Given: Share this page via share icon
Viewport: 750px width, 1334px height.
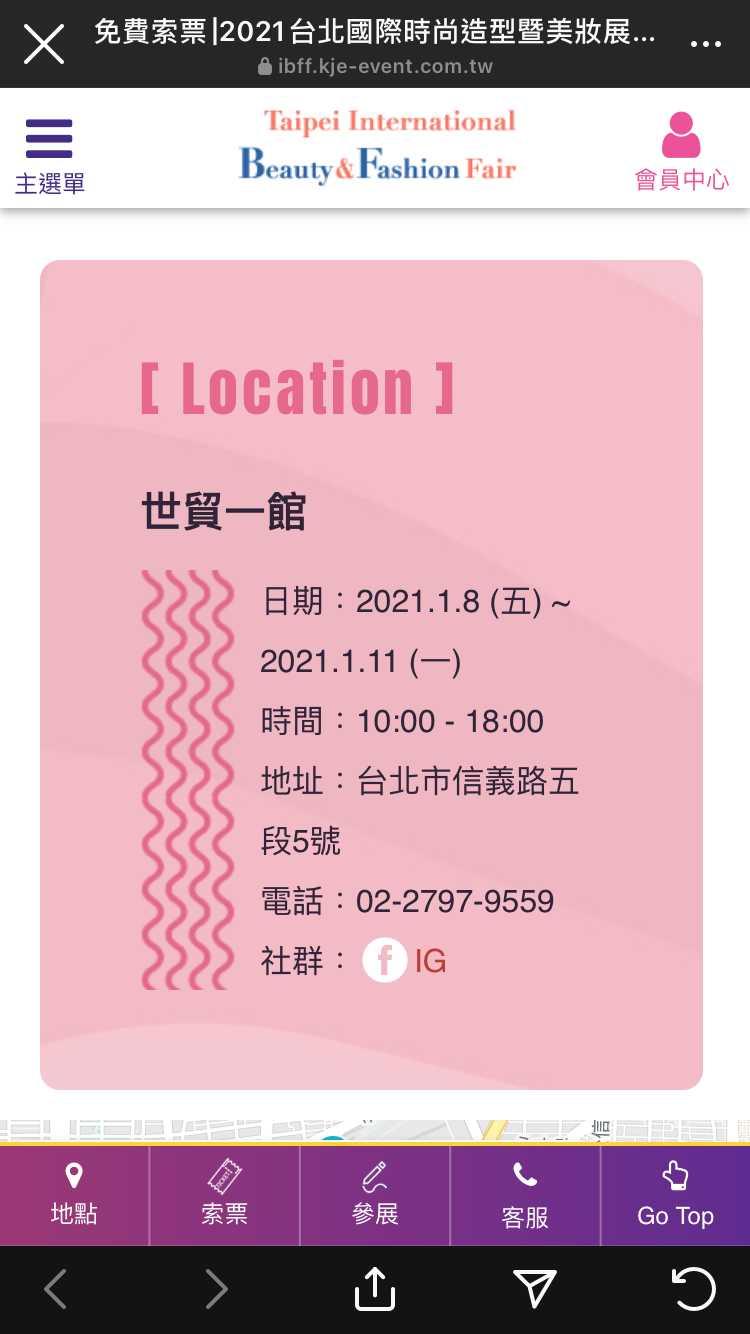Looking at the screenshot, I should click(375, 1288).
